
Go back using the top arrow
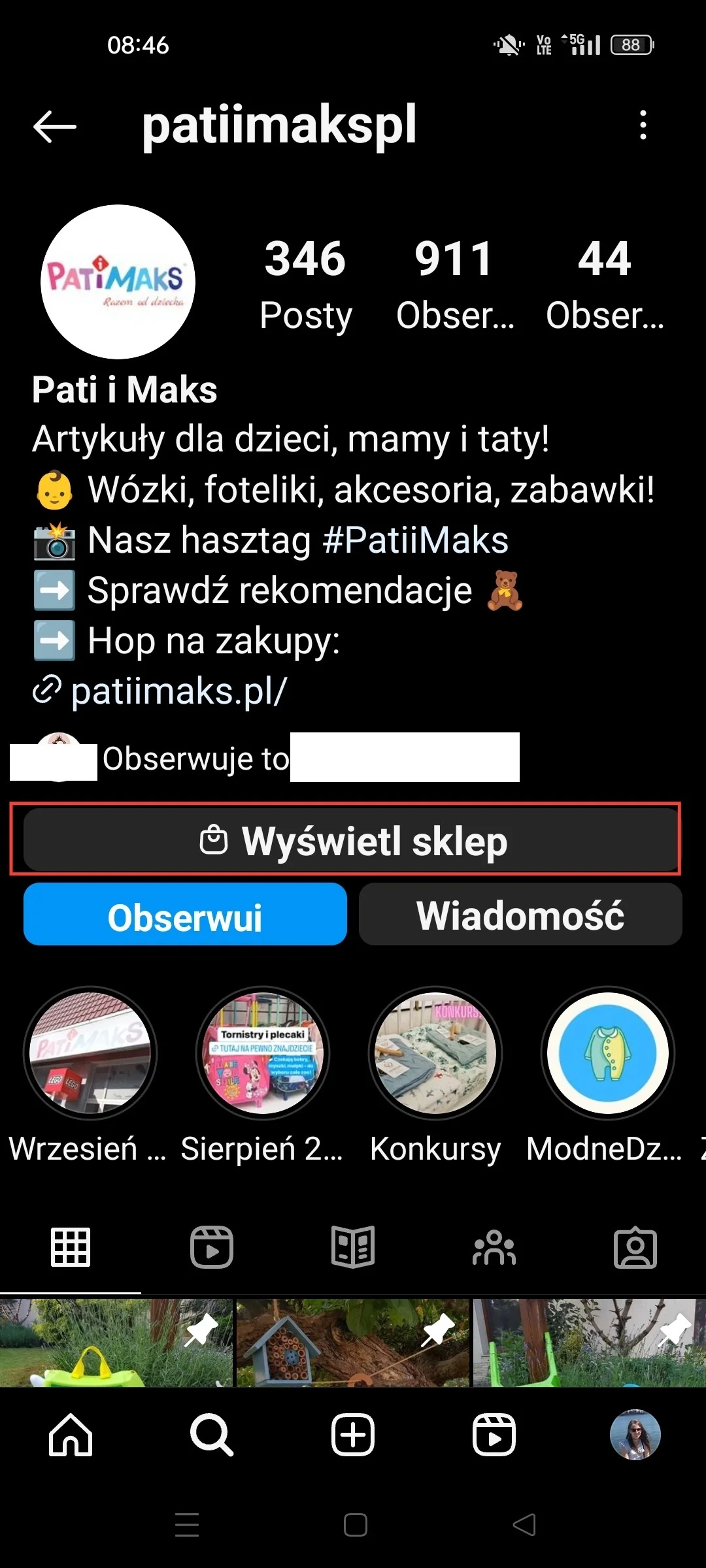55,126
